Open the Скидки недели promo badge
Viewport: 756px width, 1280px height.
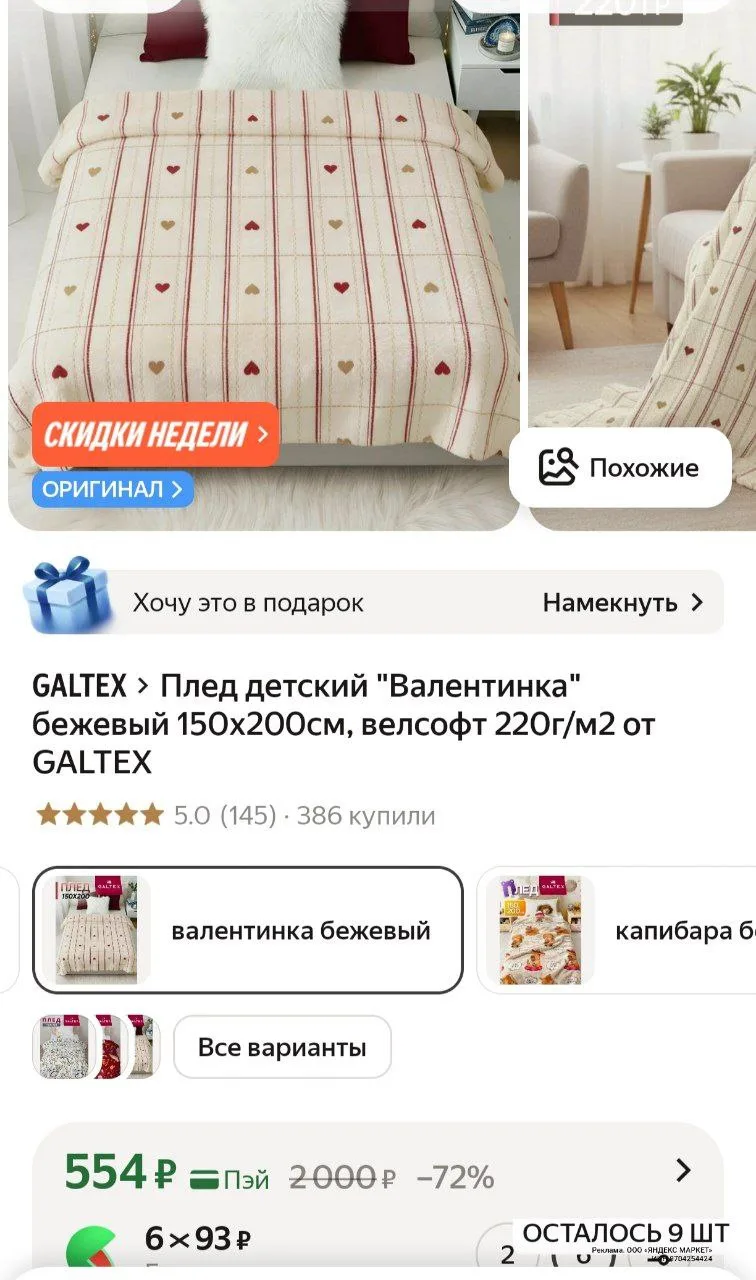pos(155,435)
